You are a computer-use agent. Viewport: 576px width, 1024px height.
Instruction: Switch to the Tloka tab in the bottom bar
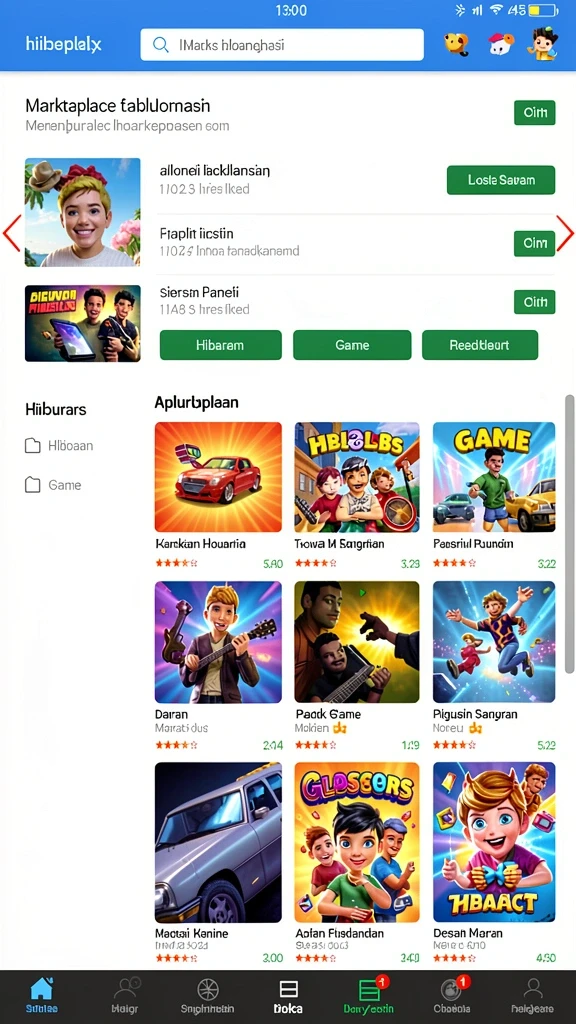pos(288,996)
